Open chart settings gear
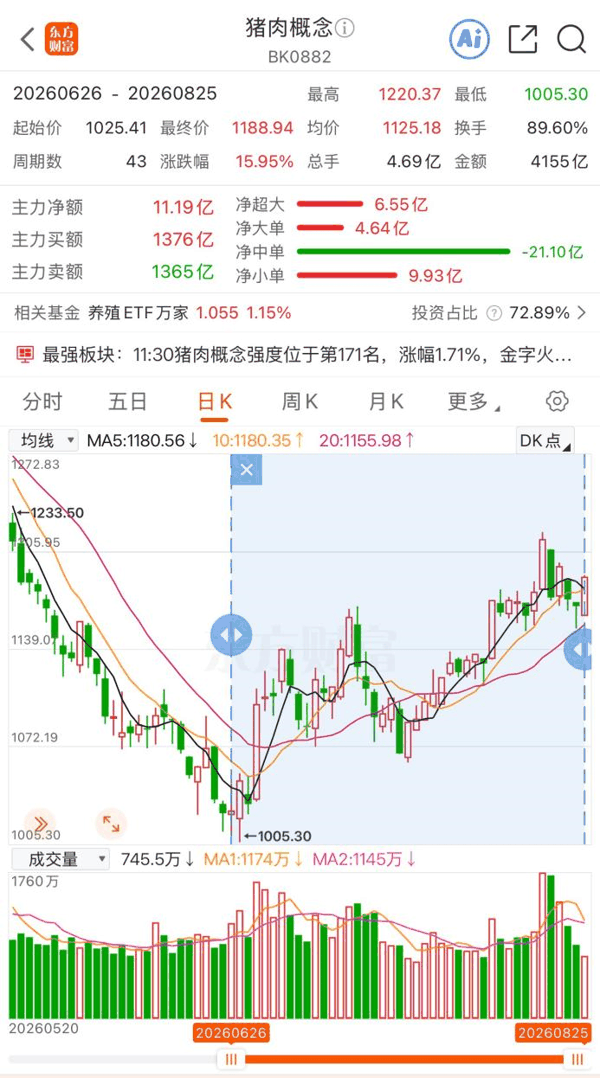The height and width of the screenshot is (1078, 600). [x=557, y=402]
